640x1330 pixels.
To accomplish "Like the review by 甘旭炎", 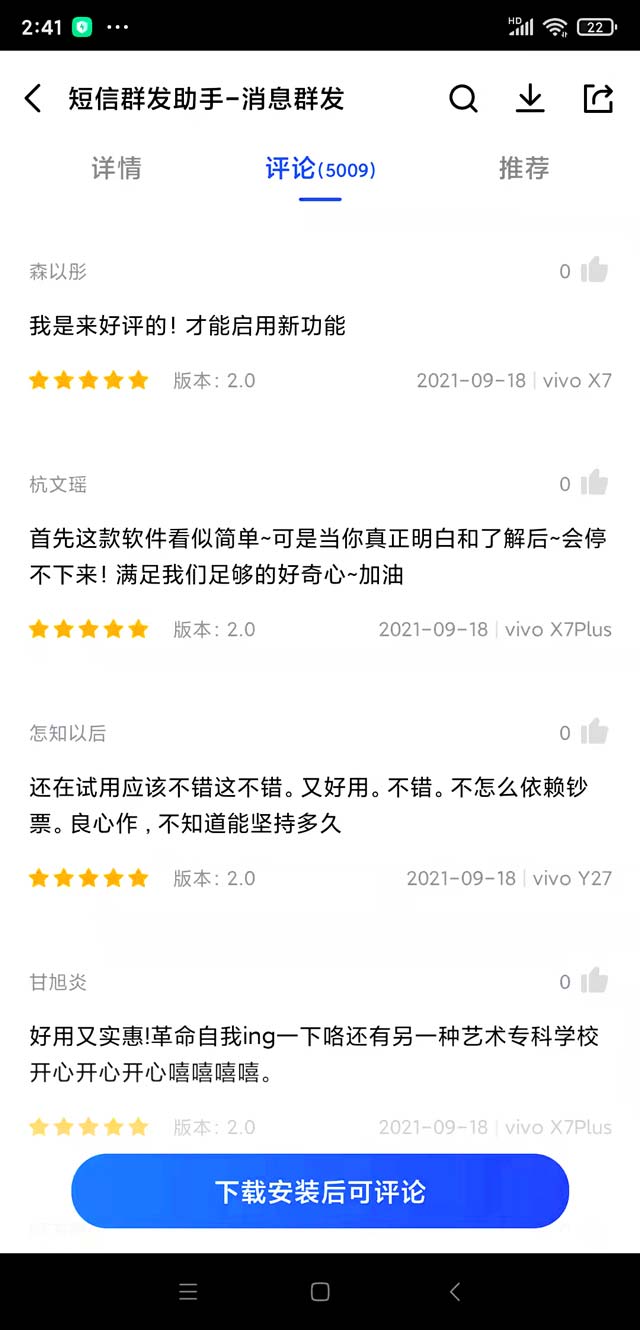I will coord(594,981).
